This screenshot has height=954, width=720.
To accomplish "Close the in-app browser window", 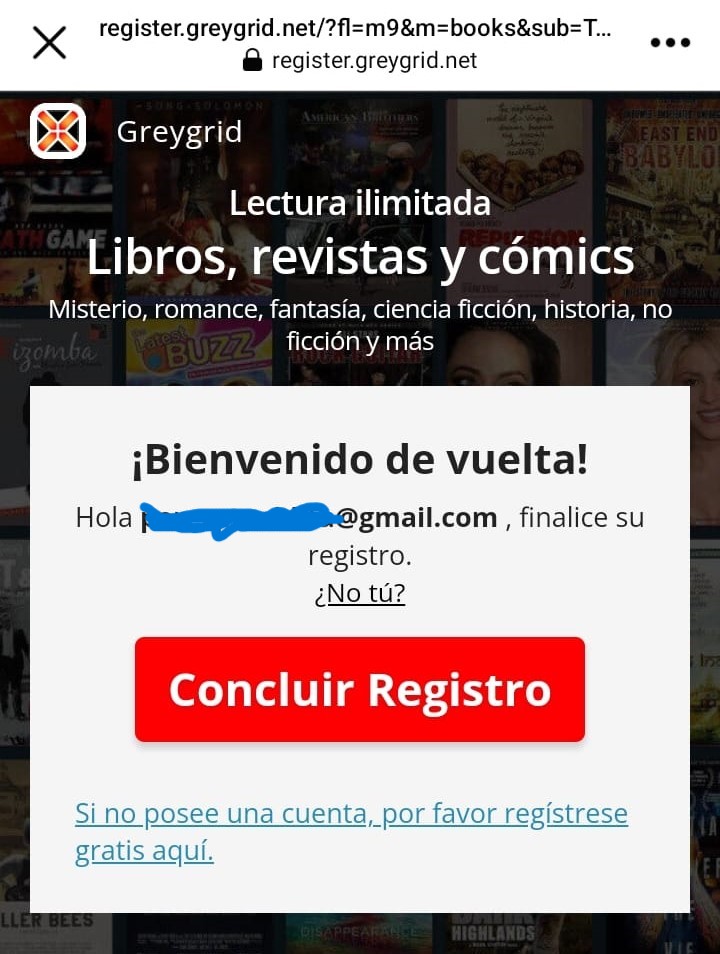I will (x=49, y=43).
